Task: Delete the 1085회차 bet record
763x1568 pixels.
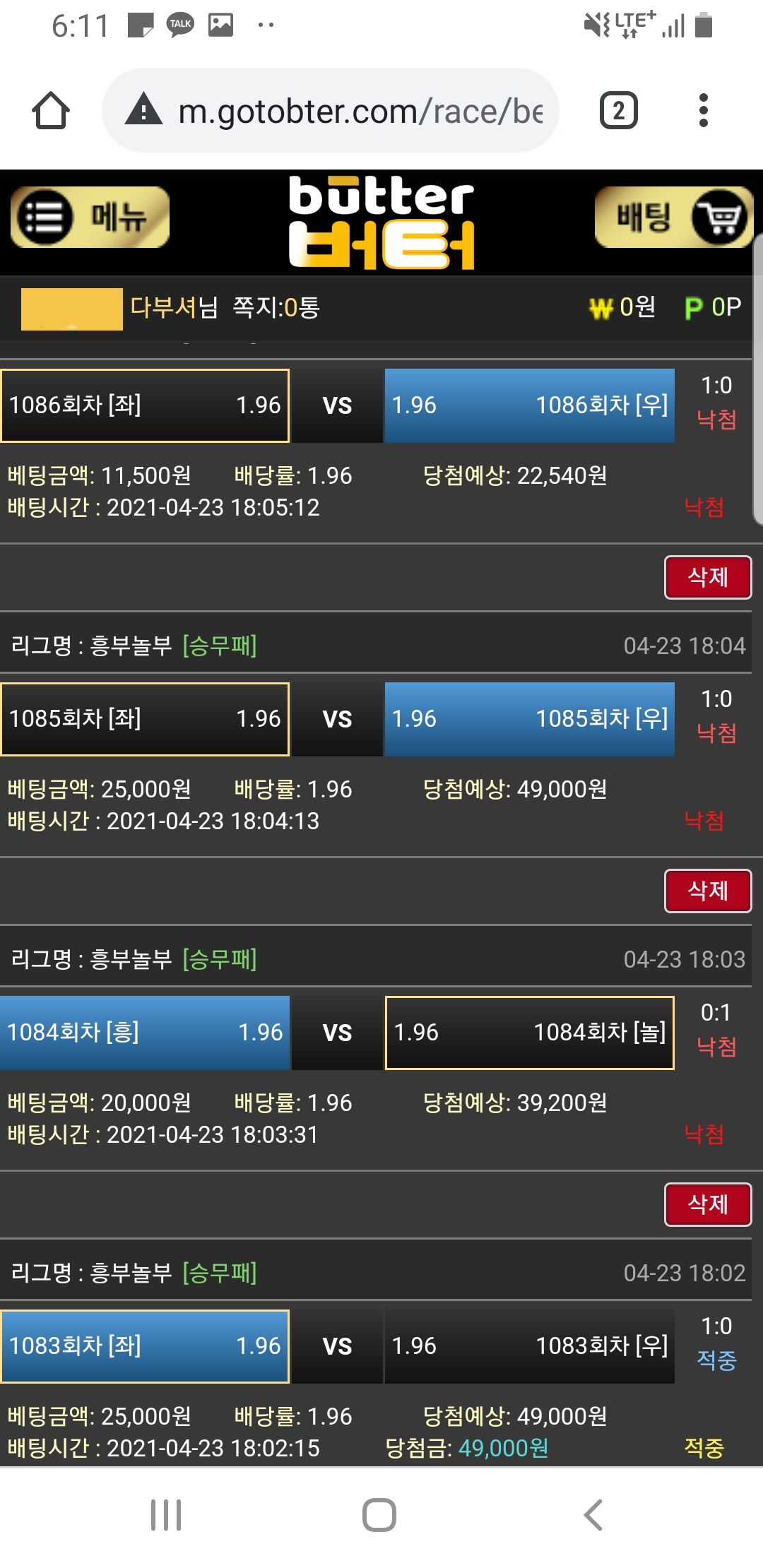Action: (707, 891)
